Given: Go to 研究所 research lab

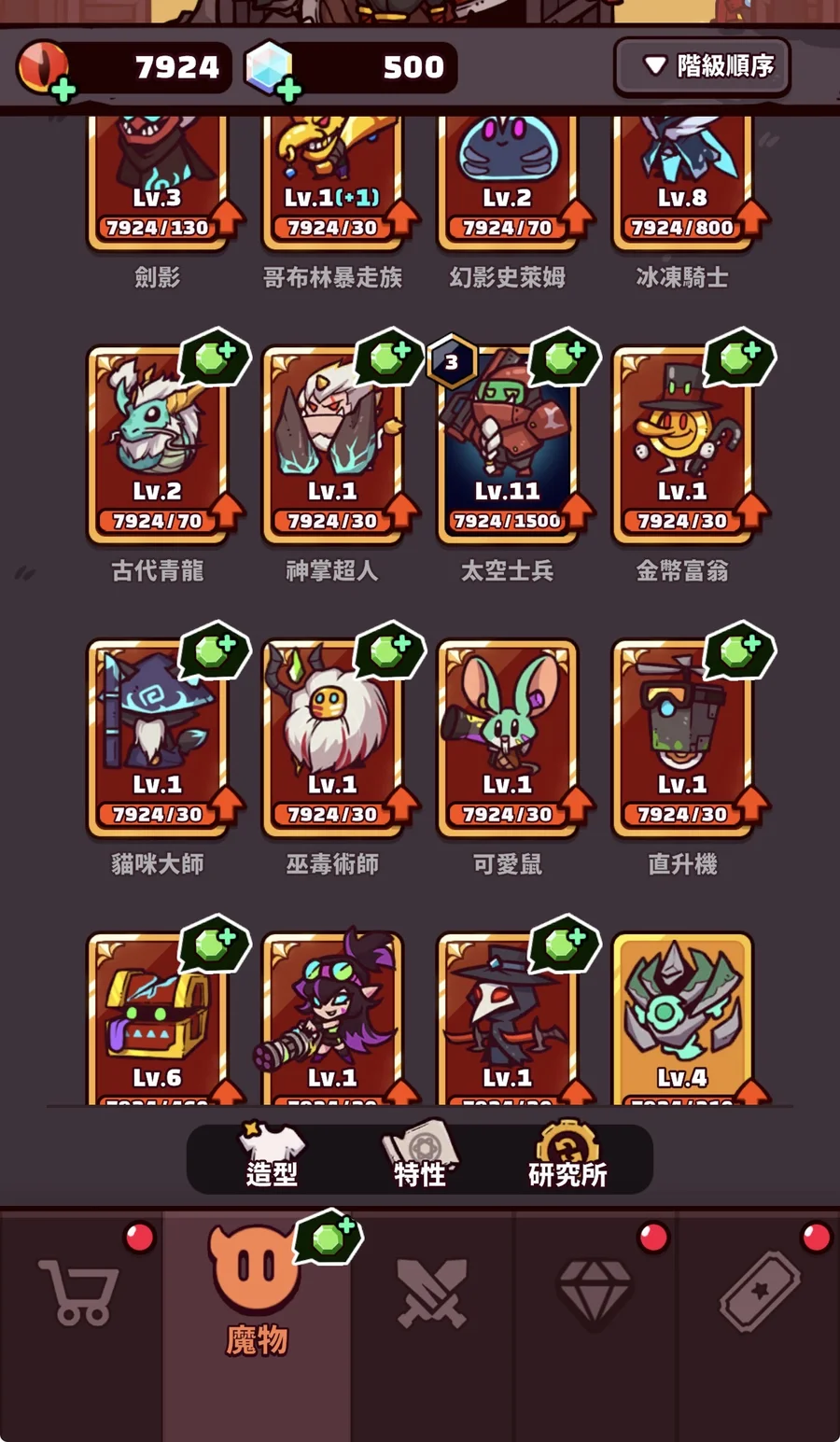Looking at the screenshot, I should tap(567, 1159).
